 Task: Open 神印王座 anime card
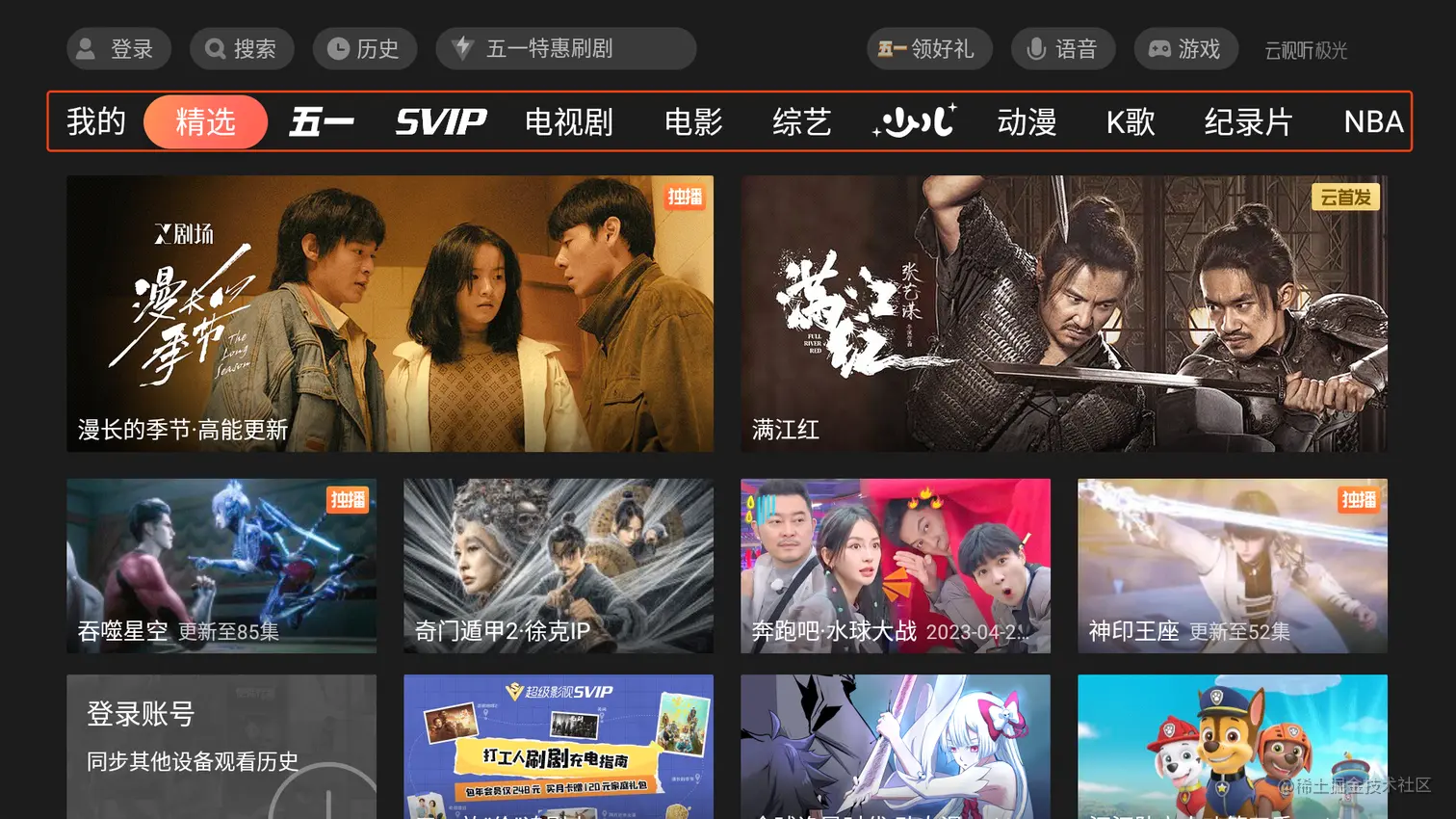click(x=1233, y=566)
